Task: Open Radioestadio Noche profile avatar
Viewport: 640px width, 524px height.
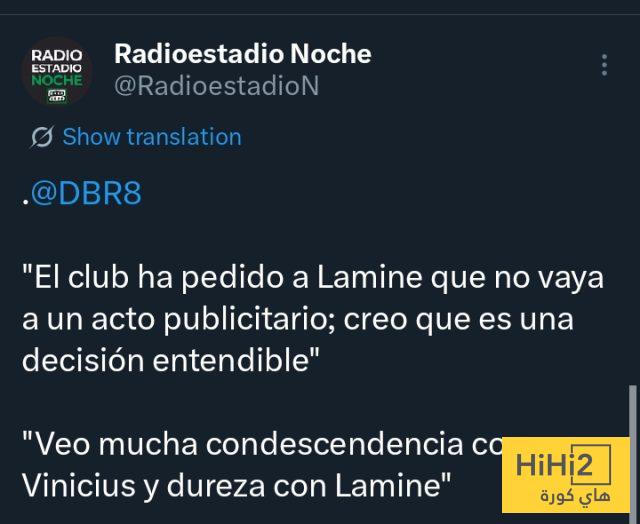Action: (57, 71)
